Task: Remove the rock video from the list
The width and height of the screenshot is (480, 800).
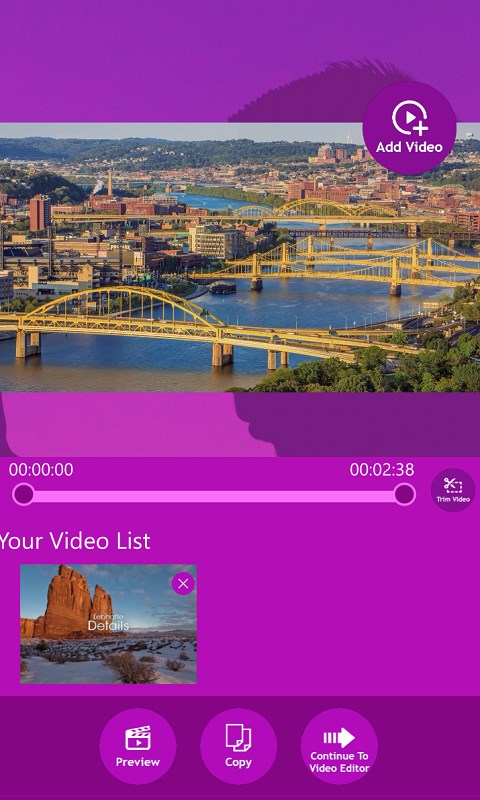Action: pos(183,583)
